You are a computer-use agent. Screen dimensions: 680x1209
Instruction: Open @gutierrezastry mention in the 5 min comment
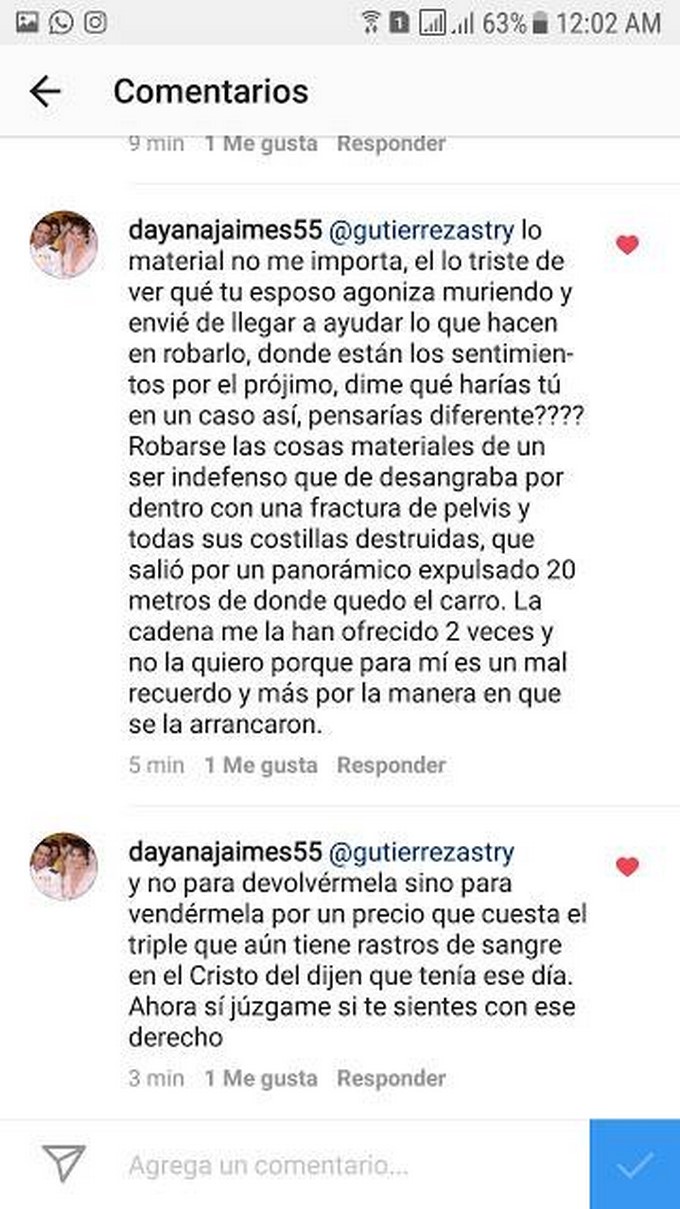(x=421, y=231)
